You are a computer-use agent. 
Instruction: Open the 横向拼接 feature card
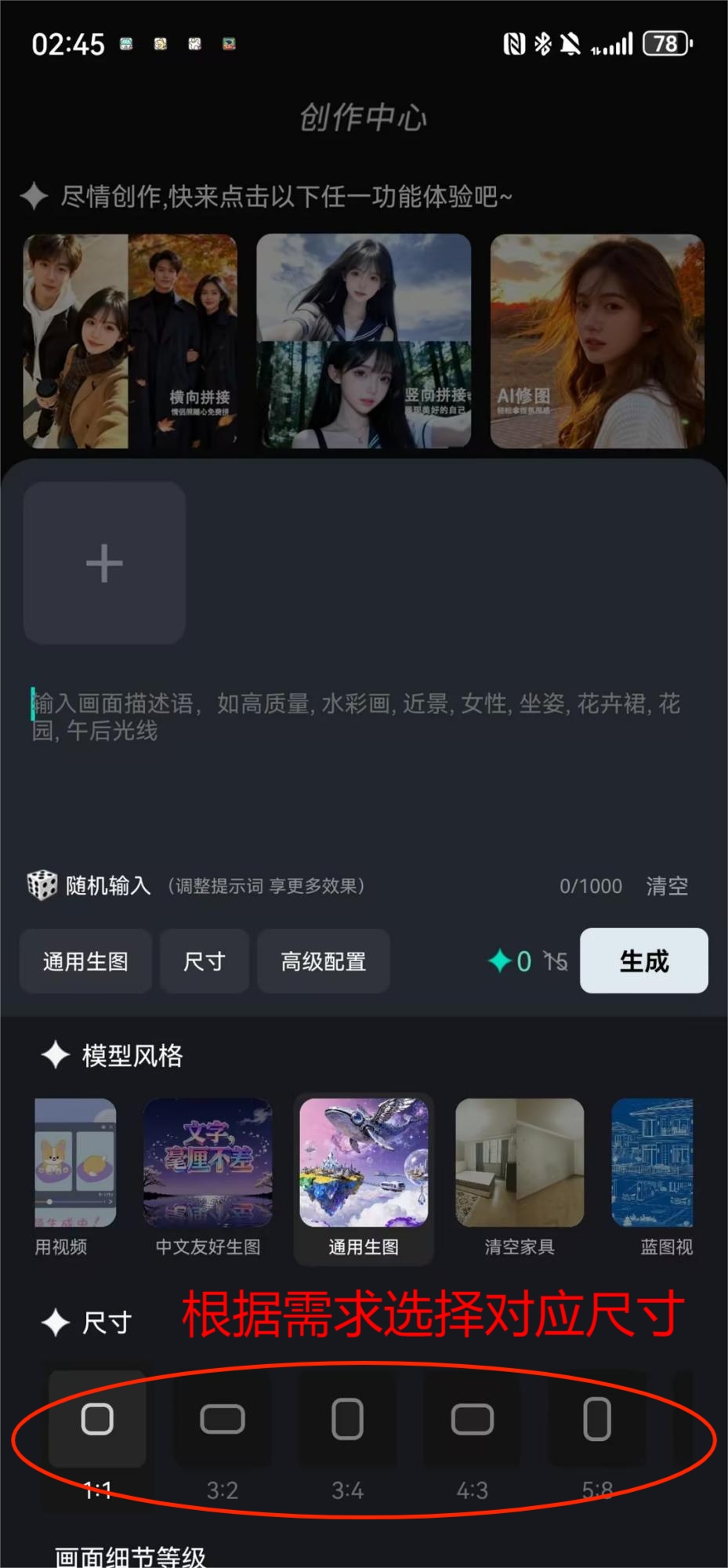pyautogui.click(x=130, y=341)
